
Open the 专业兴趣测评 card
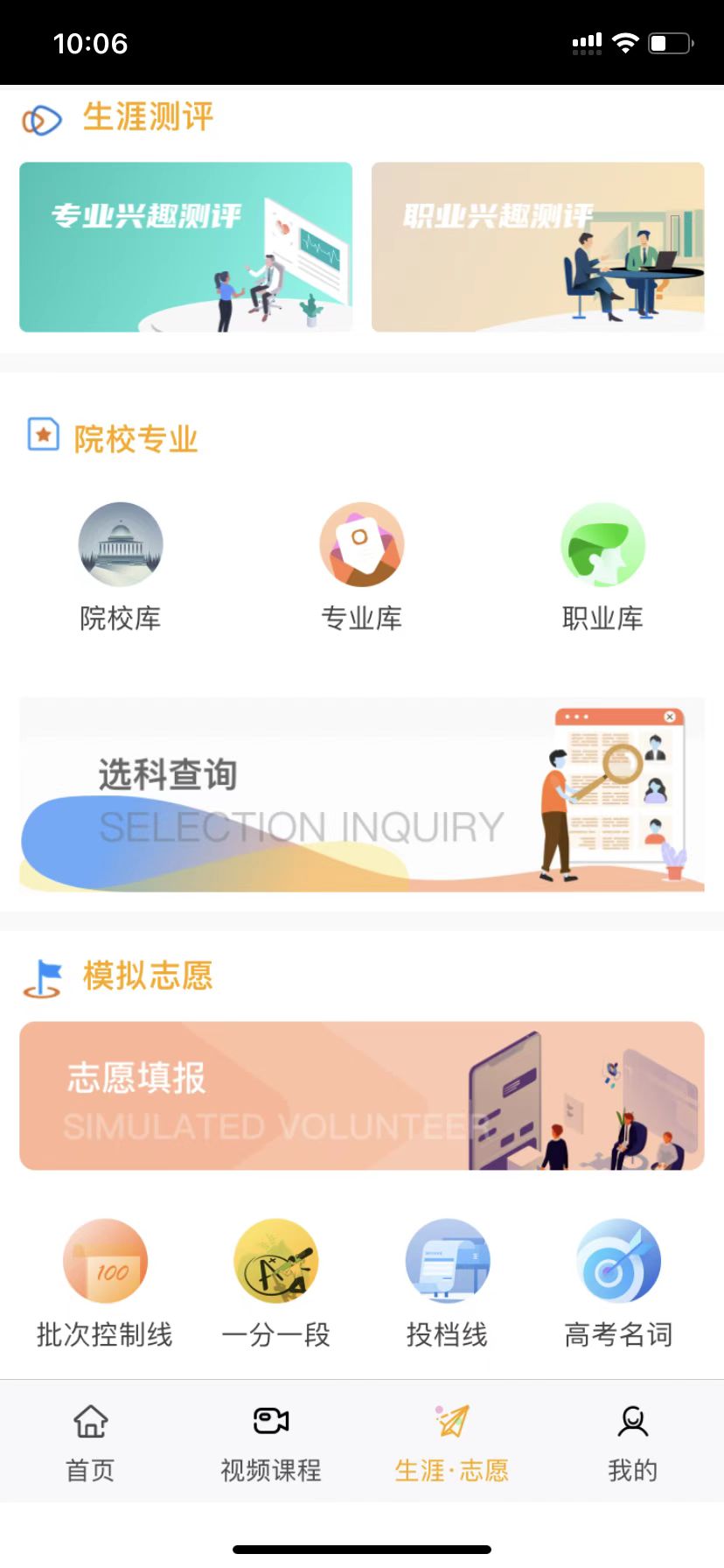pos(185,247)
